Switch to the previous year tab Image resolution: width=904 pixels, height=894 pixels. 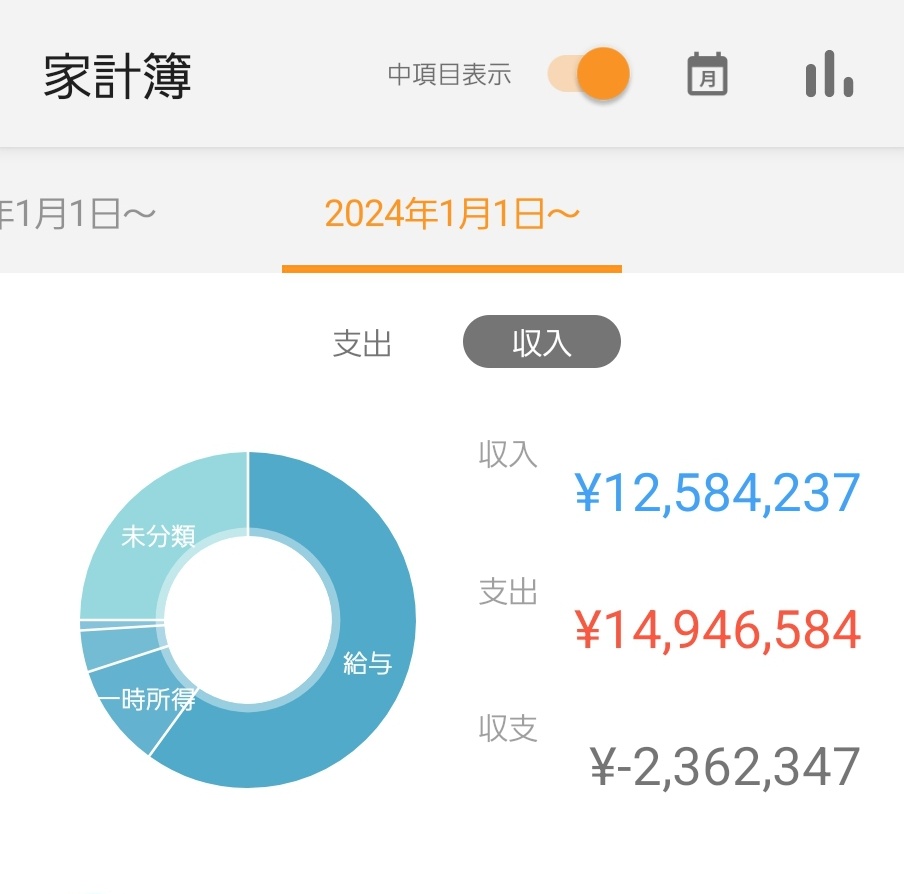[x=75, y=214]
